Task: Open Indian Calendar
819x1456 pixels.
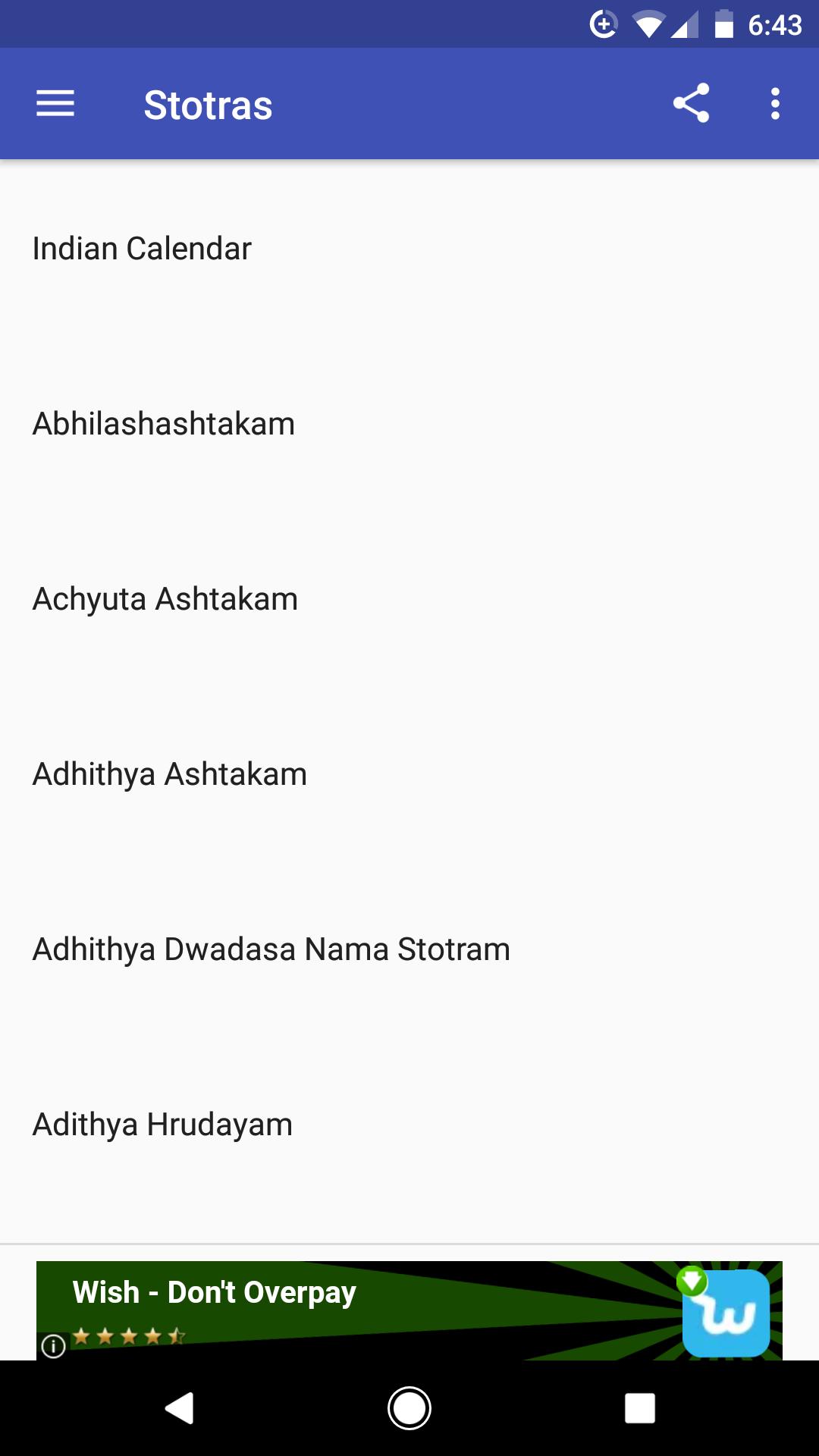Action: [x=142, y=249]
